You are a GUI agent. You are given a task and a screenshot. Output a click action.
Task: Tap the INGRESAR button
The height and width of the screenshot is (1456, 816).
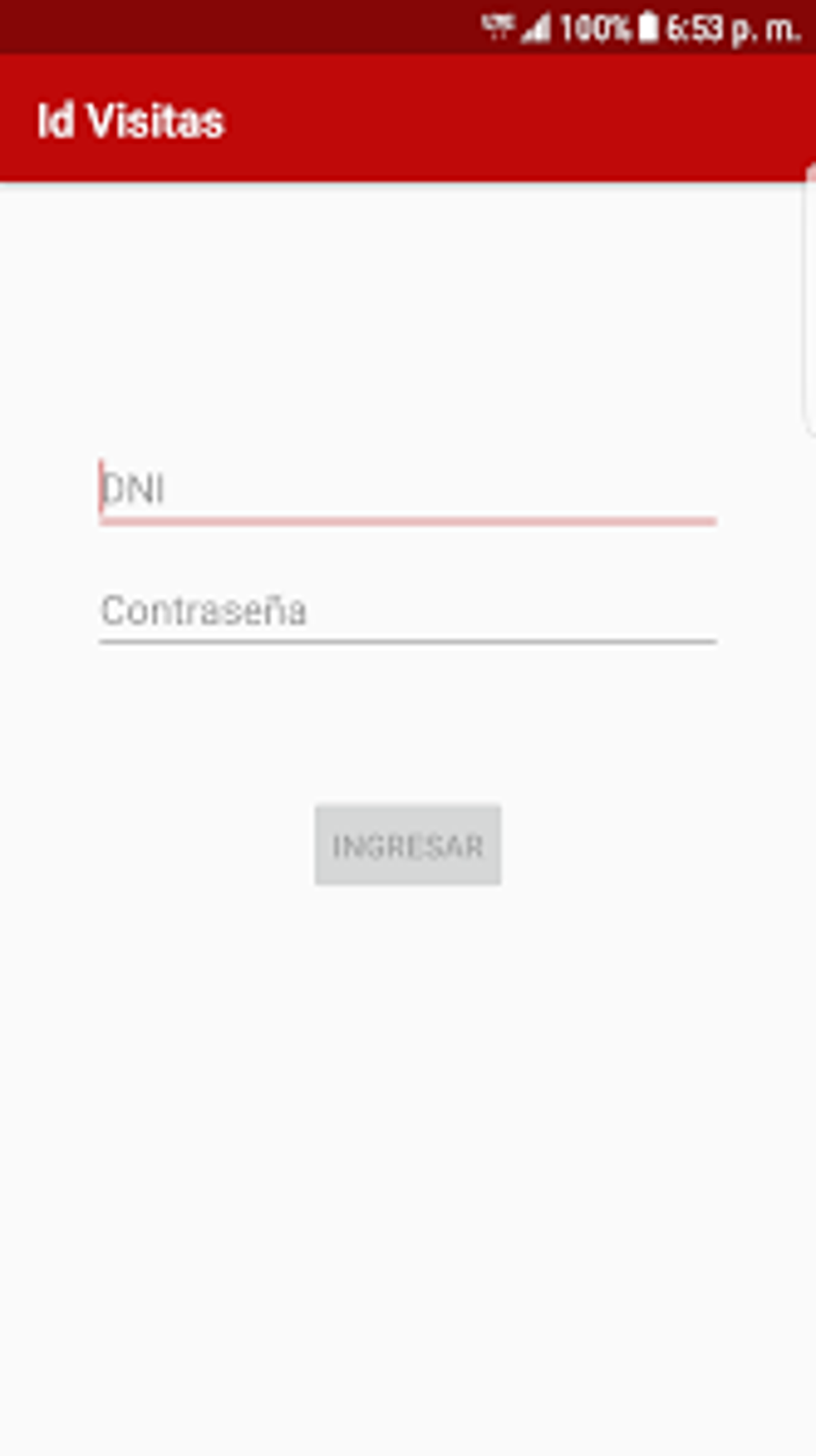(407, 845)
